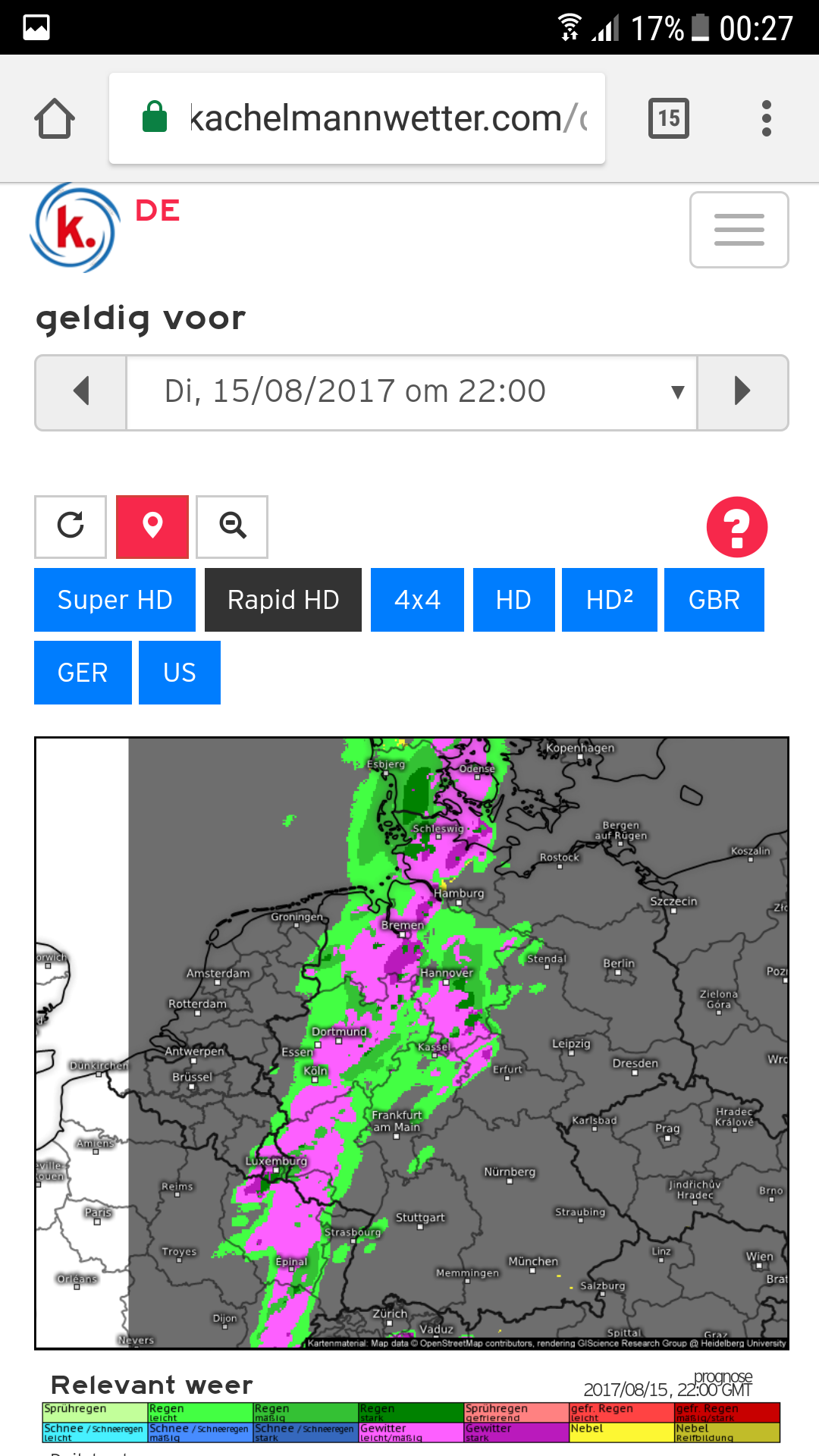Go to the browser home page
Viewport: 819px width, 1456px height.
55,118
